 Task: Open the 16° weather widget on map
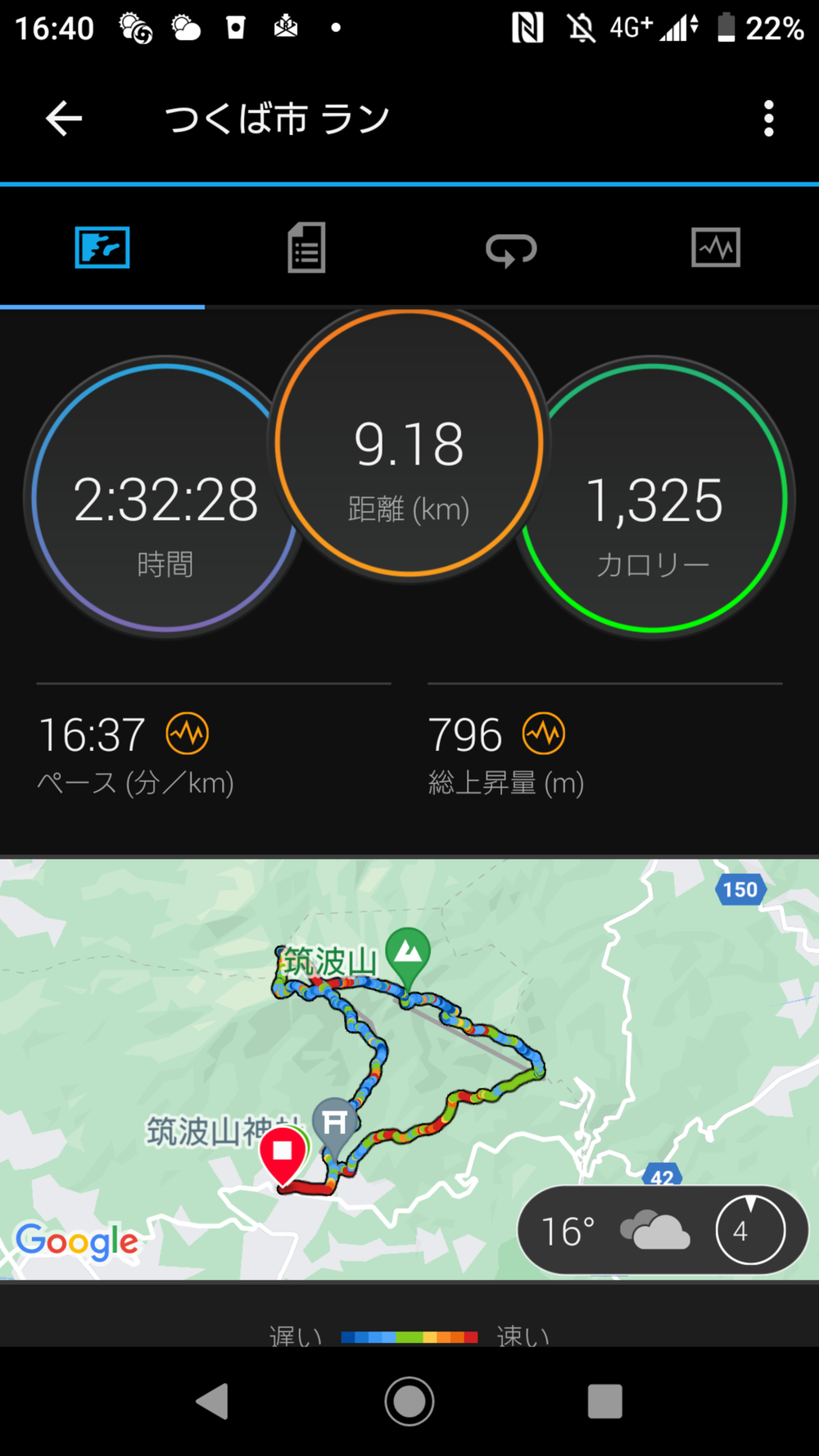(x=662, y=1230)
